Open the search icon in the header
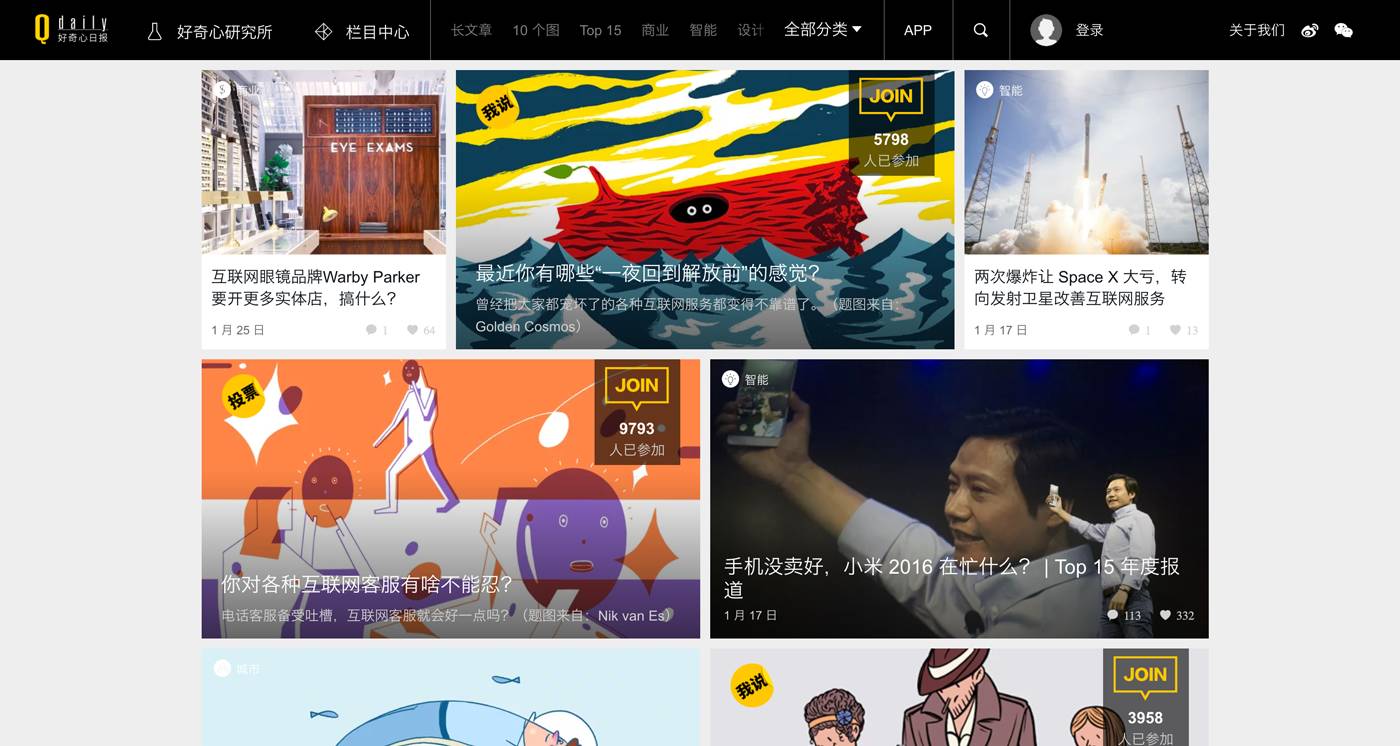This screenshot has width=1400, height=746. pyautogui.click(x=980, y=30)
